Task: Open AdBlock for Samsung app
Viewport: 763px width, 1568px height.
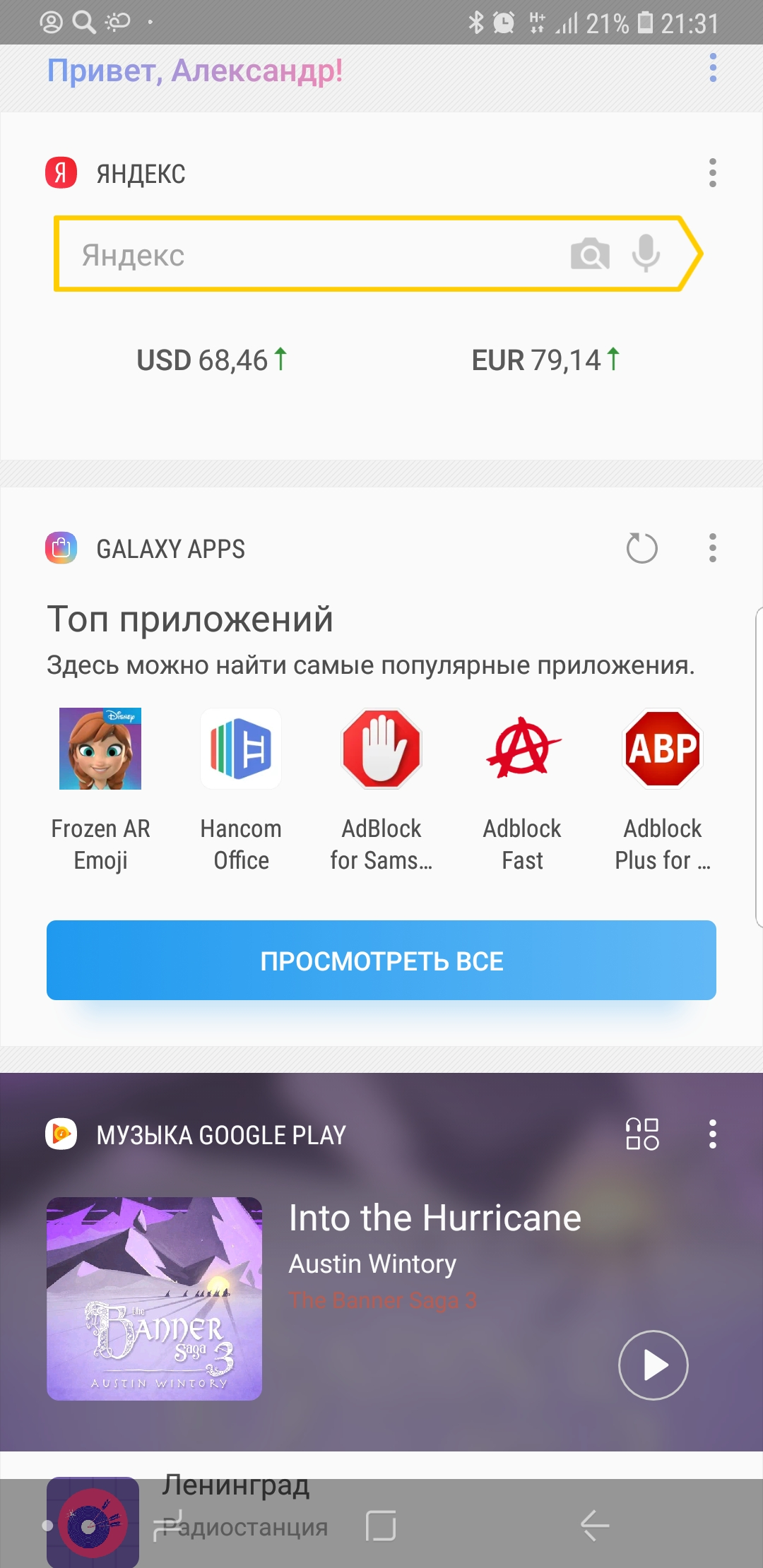Action: point(381,790)
